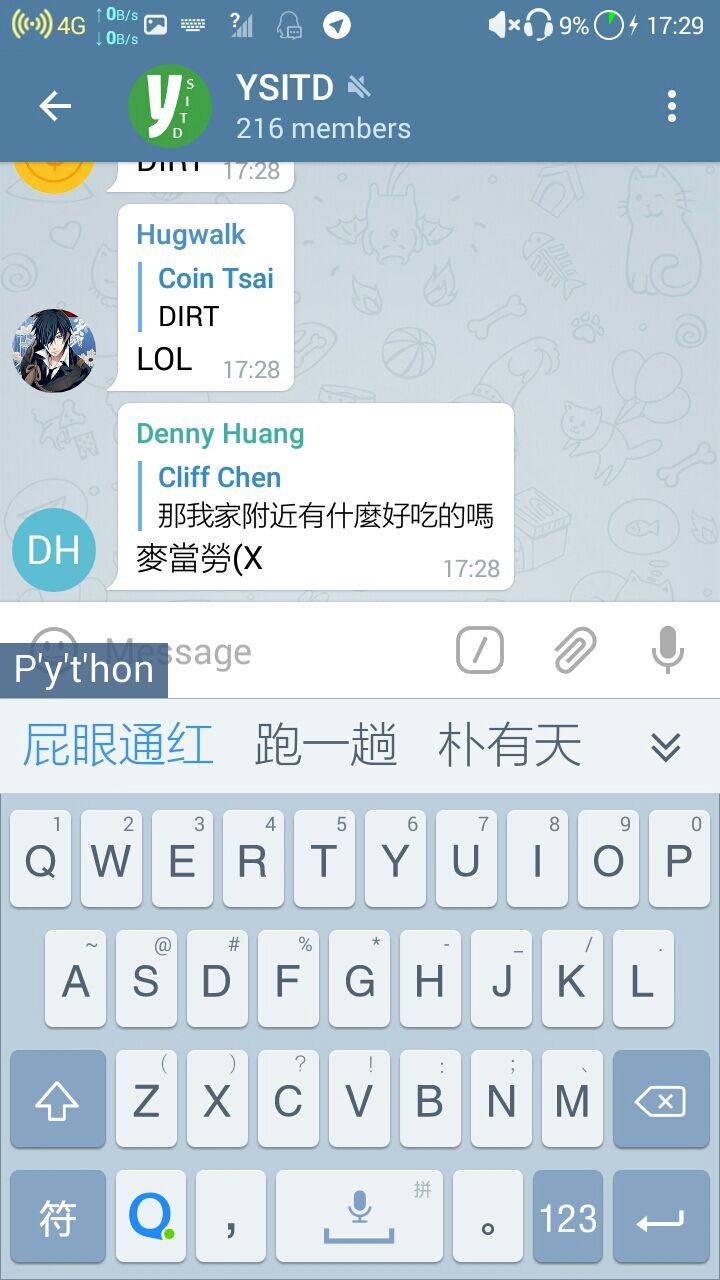The height and width of the screenshot is (1280, 720).
Task: Switch keyboard to 123 number layout
Action: [x=567, y=1218]
